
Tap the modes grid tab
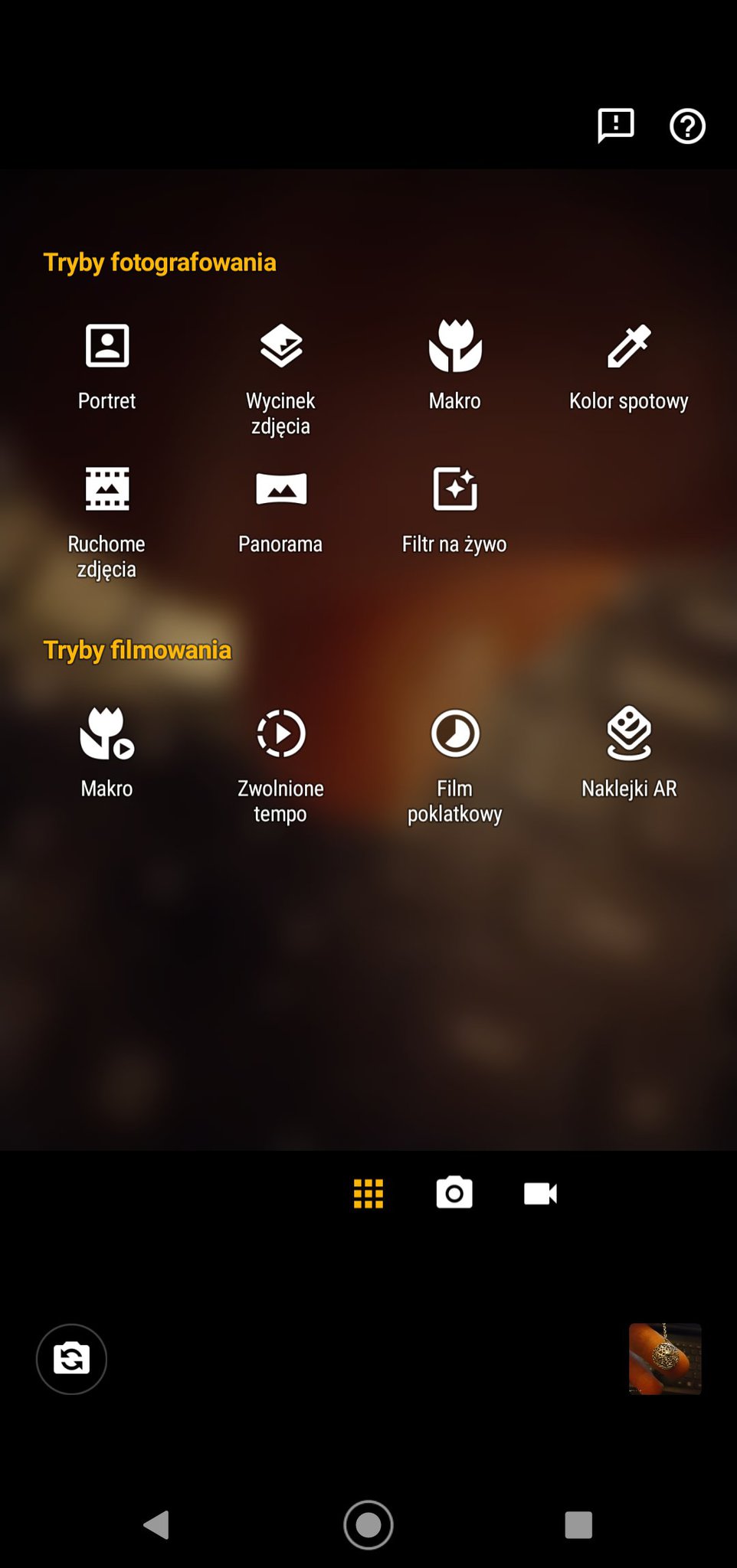point(368,1193)
